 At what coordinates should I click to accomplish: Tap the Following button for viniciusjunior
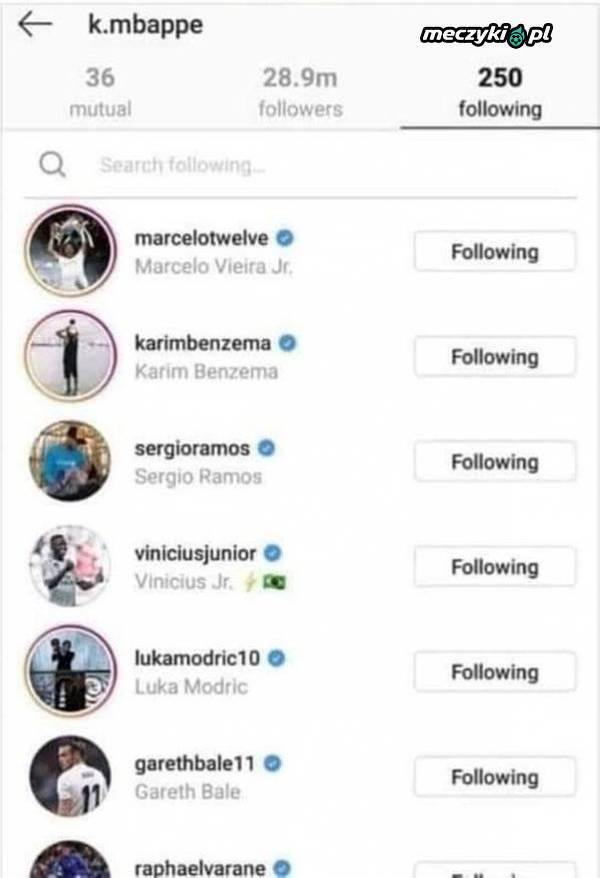pyautogui.click(x=494, y=567)
